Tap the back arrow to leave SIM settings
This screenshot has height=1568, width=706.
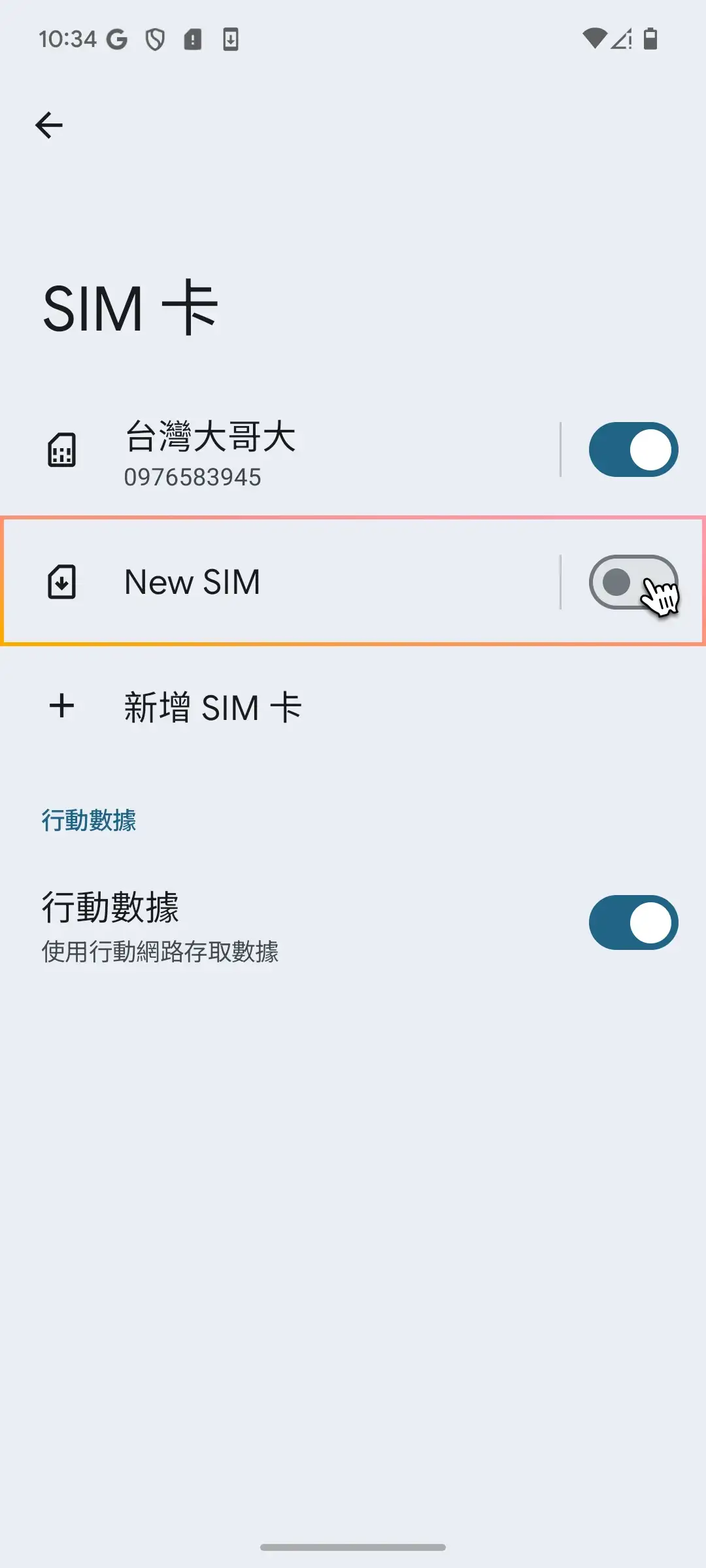coord(49,125)
